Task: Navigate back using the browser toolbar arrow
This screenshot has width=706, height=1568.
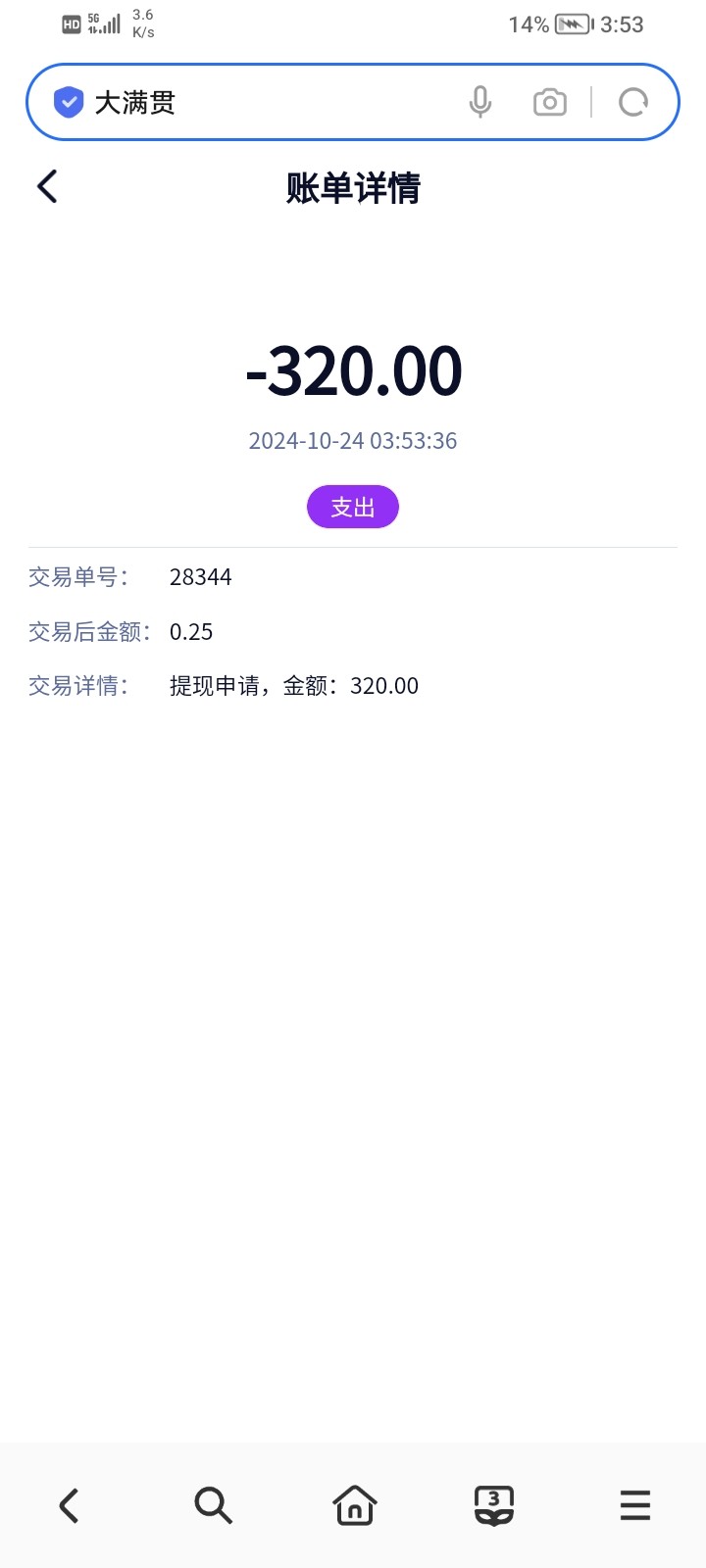Action: 69,1505
